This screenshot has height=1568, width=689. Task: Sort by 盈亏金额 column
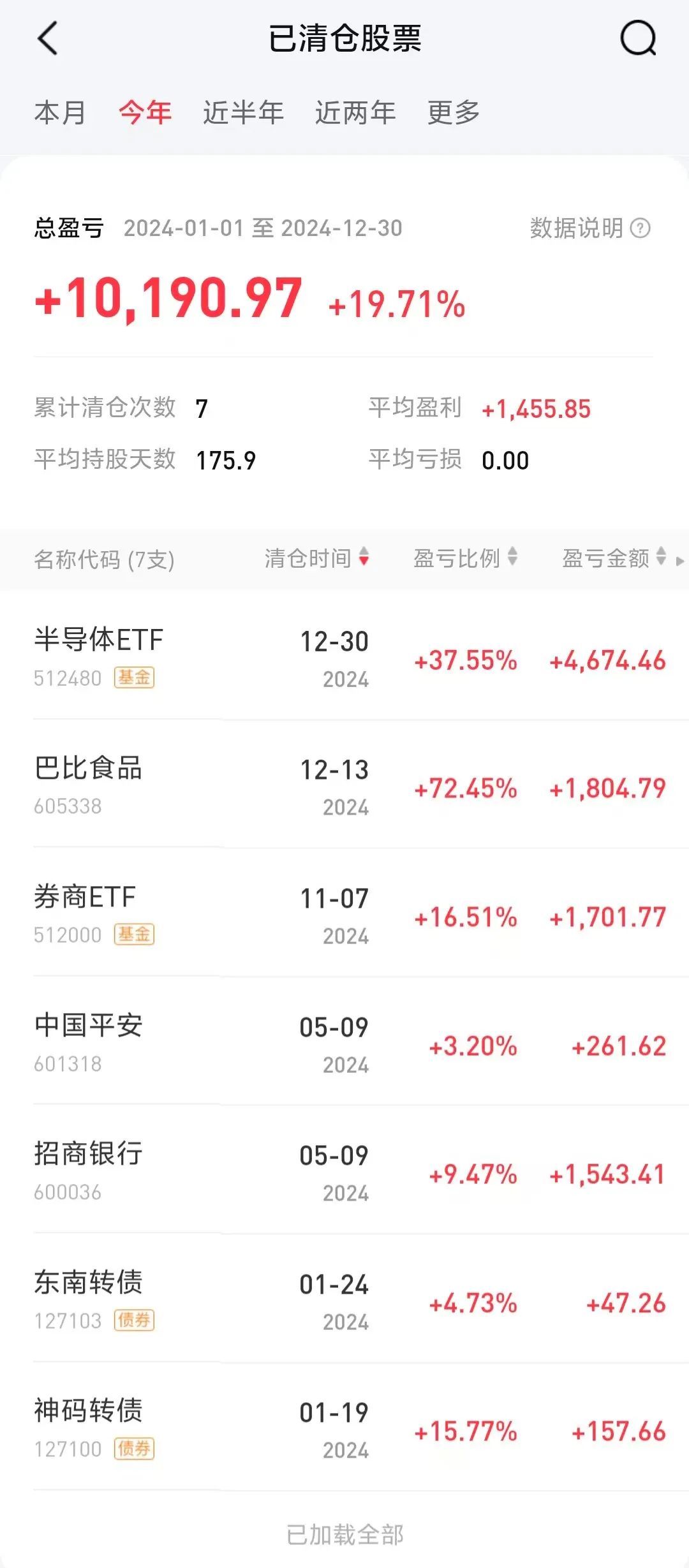coord(614,558)
